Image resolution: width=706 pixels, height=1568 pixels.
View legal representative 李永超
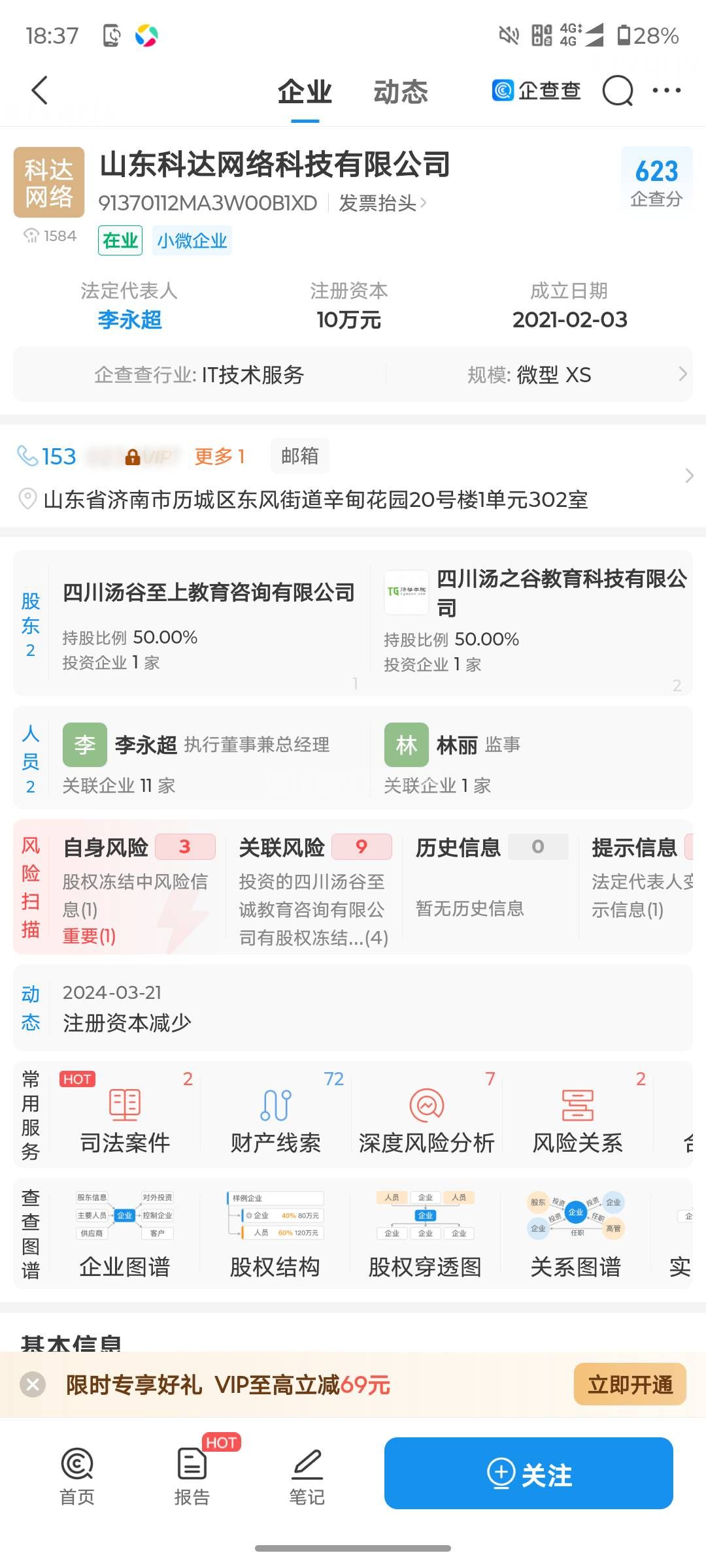point(129,319)
